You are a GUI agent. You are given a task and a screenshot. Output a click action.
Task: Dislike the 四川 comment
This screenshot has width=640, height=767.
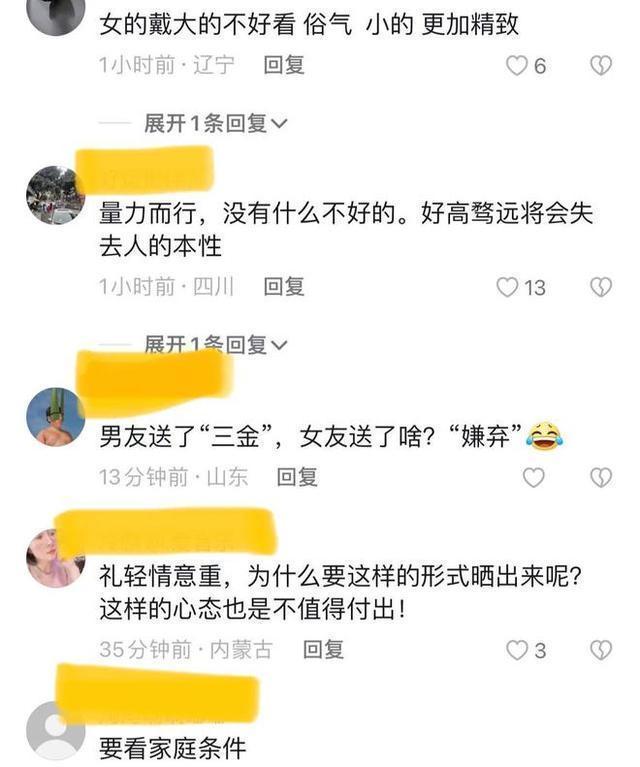pyautogui.click(x=600, y=287)
